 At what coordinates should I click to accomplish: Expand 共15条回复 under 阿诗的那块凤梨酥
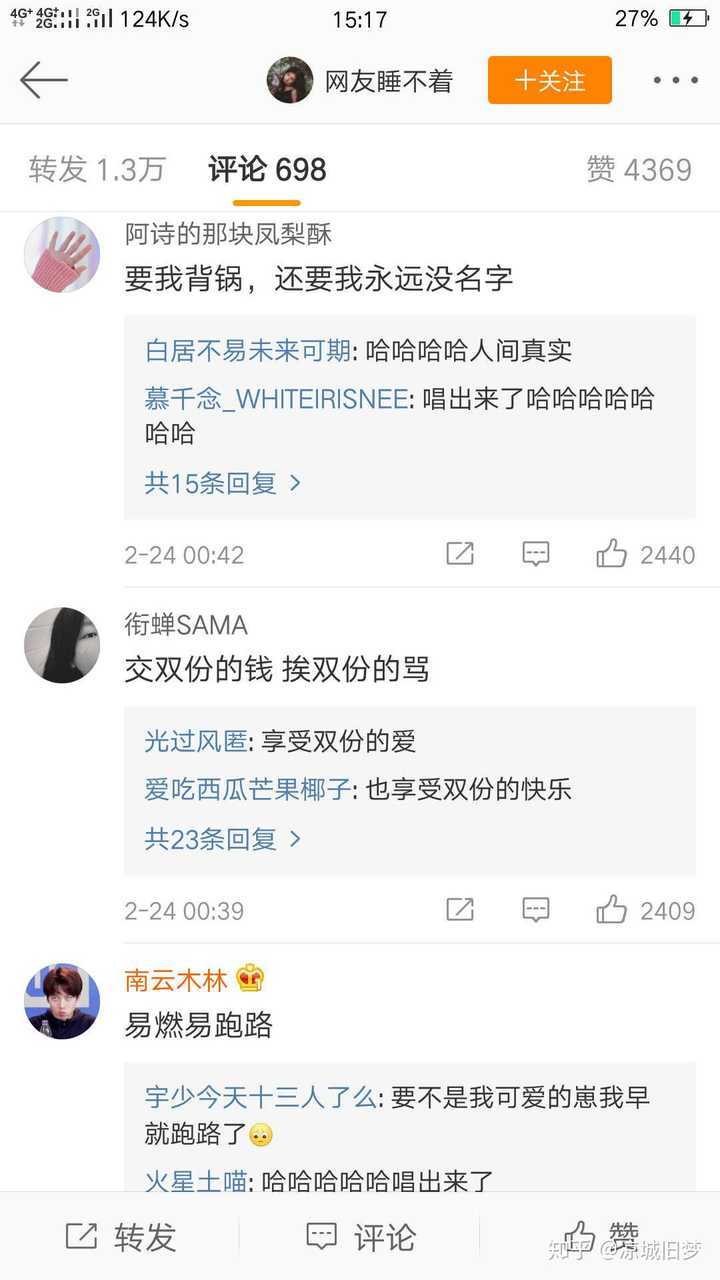pos(223,483)
